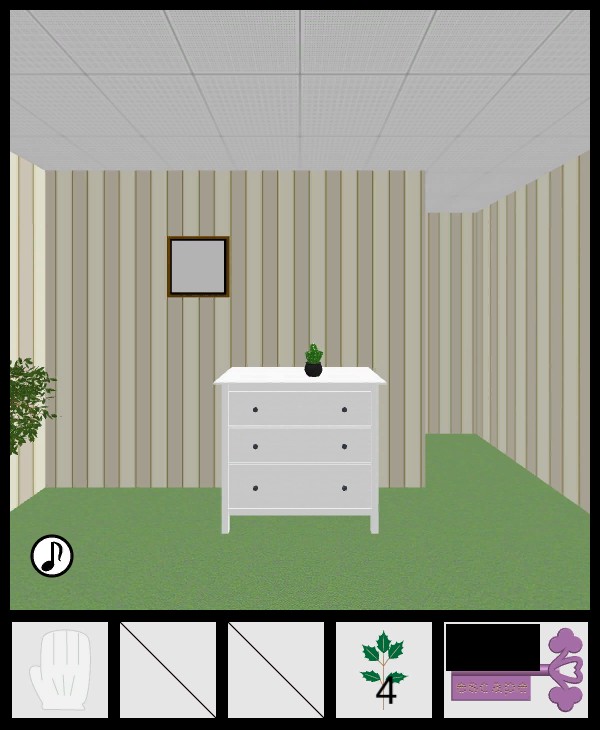The width and height of the screenshot is (600, 730).
Task: Select the white glove hand slot
Action: 60,670
